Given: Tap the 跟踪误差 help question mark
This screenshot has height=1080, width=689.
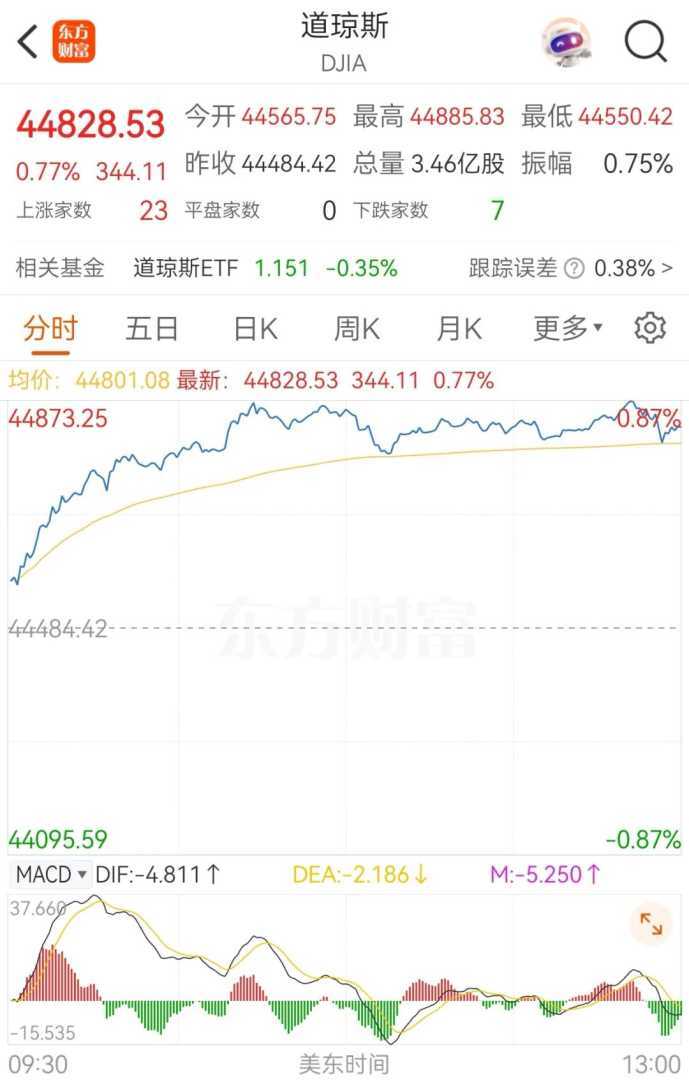Looking at the screenshot, I should 573,269.
